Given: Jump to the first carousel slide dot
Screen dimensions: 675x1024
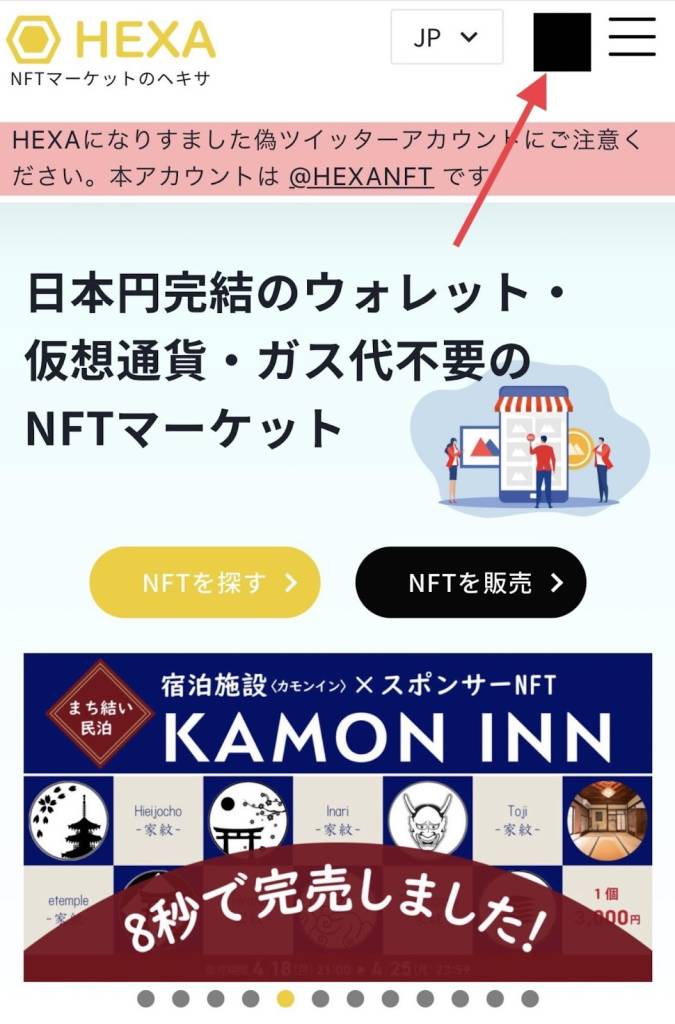Looking at the screenshot, I should pyautogui.click(x=146, y=998).
